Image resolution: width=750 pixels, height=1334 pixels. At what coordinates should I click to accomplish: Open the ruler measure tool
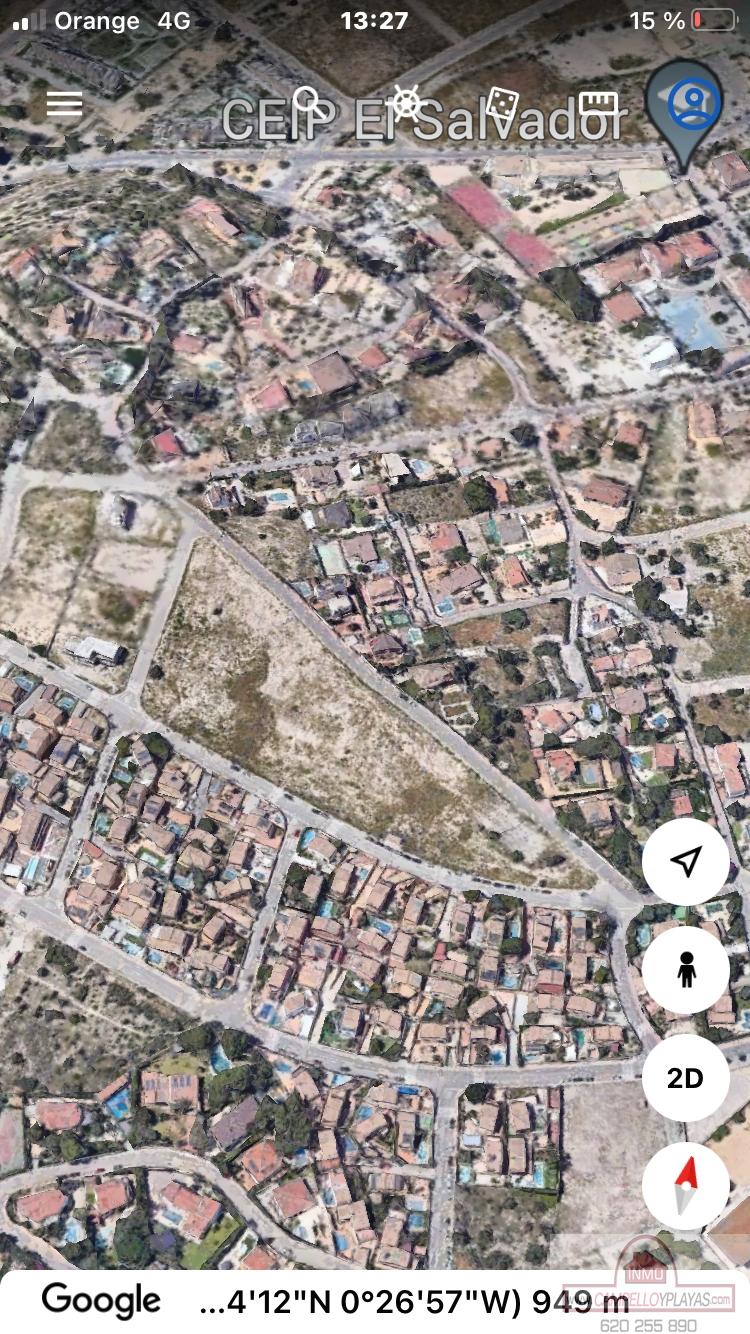coord(599,103)
